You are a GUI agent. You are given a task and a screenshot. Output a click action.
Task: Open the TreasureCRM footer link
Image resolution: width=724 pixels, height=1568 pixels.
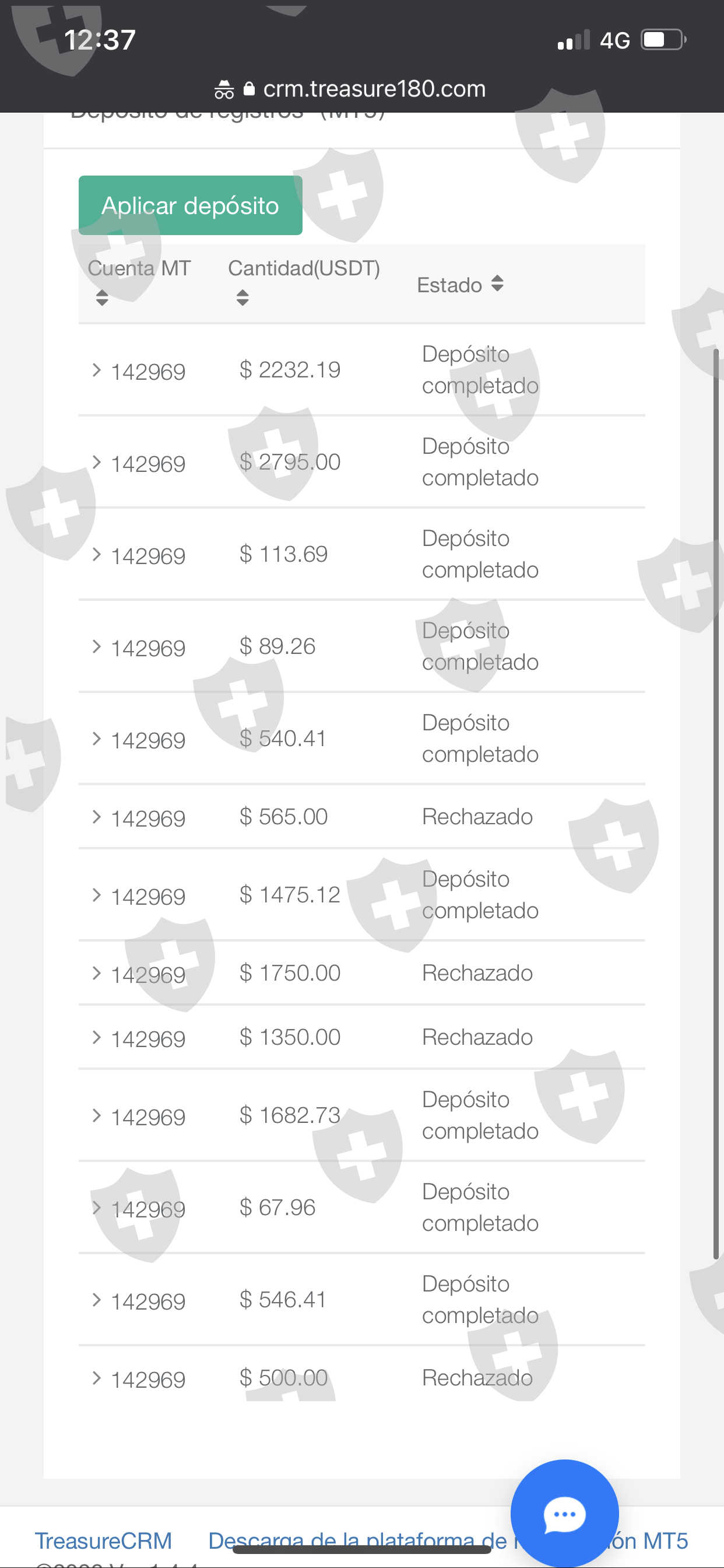[103, 1541]
